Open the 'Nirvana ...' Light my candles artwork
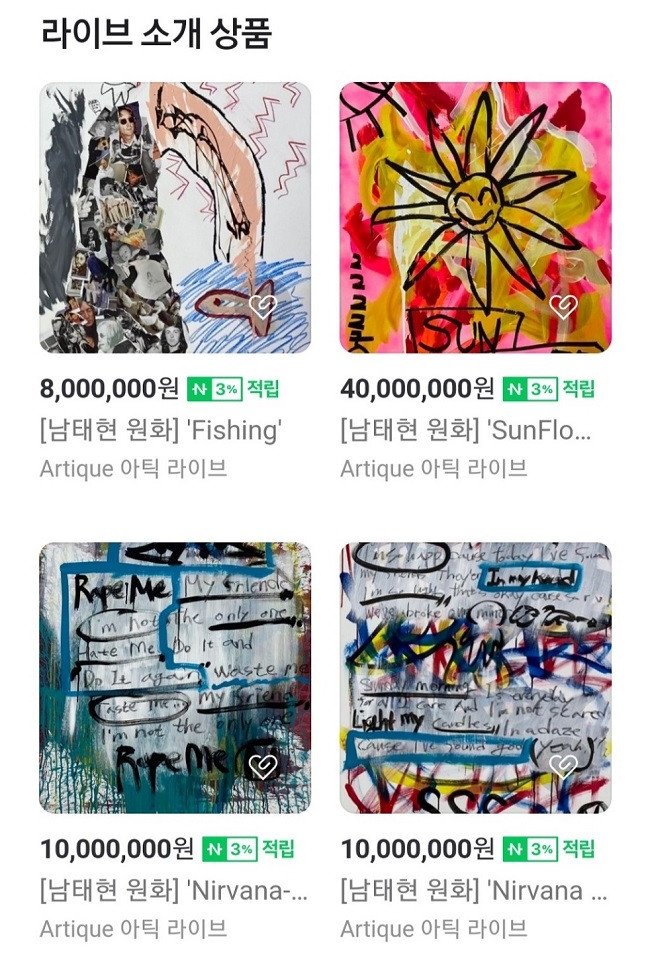Image resolution: width=650 pixels, height=953 pixels. (475, 677)
